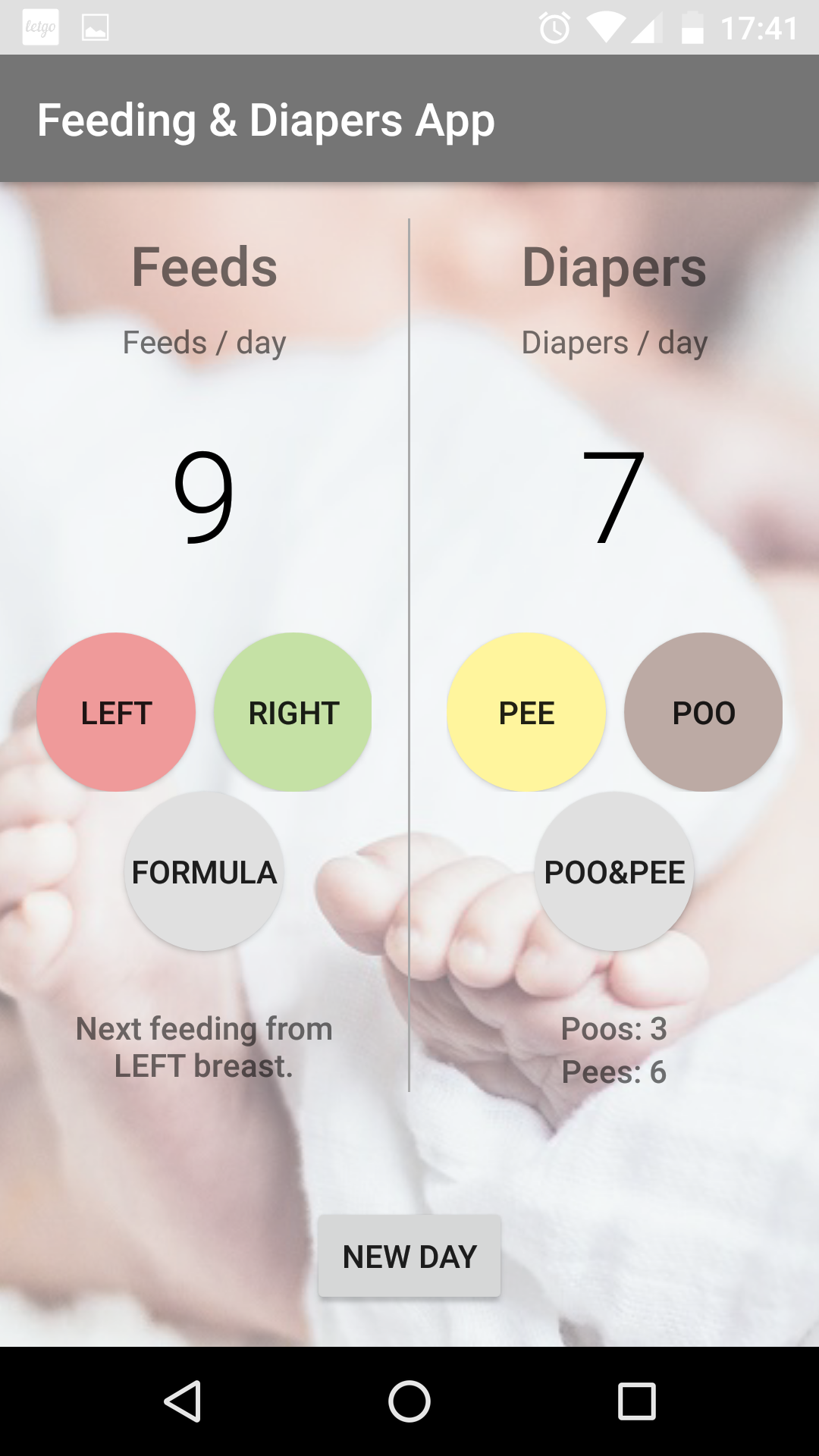Record a PEE diaper change
819x1456 pixels.
(526, 711)
